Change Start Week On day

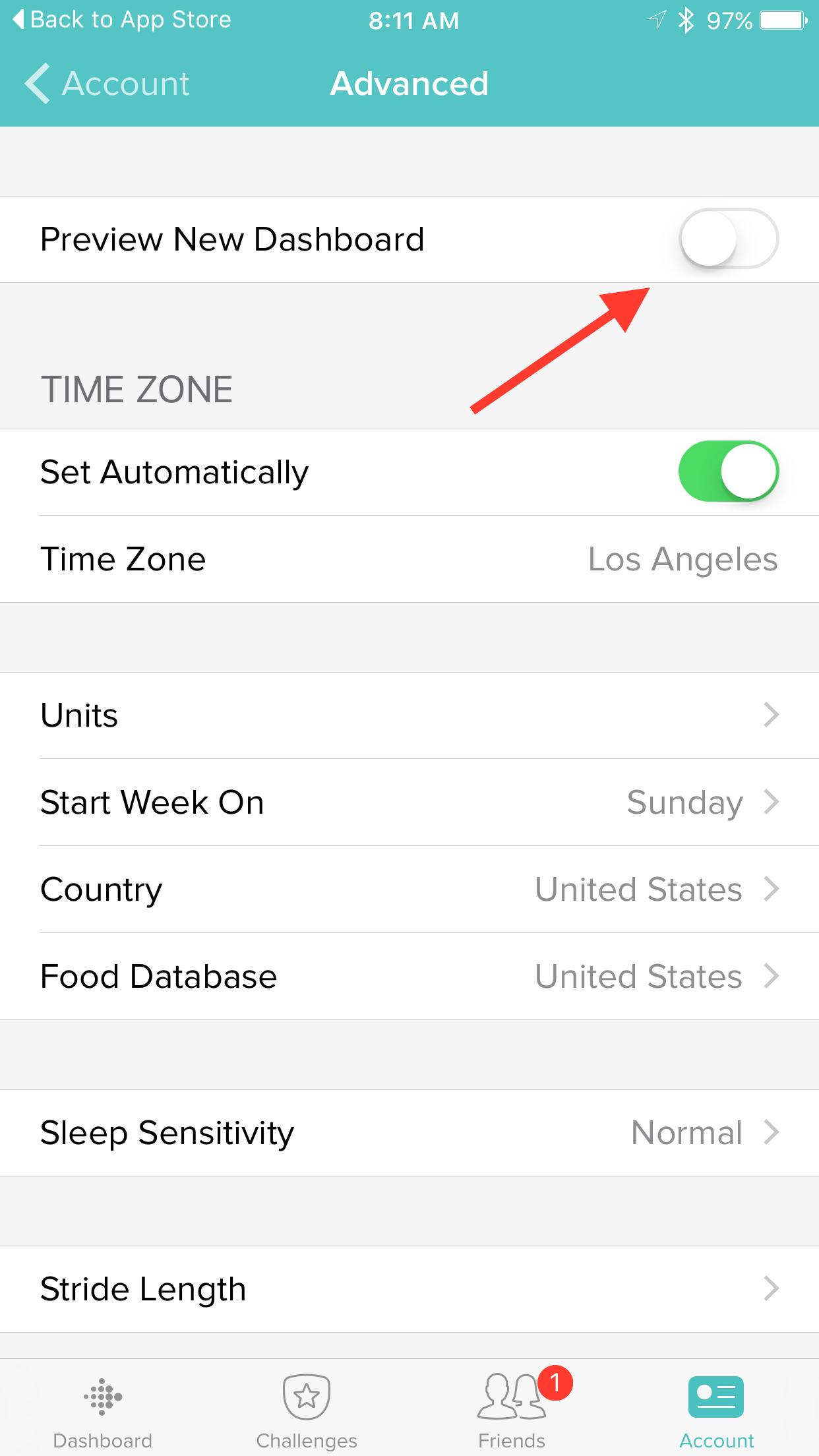coord(409,803)
